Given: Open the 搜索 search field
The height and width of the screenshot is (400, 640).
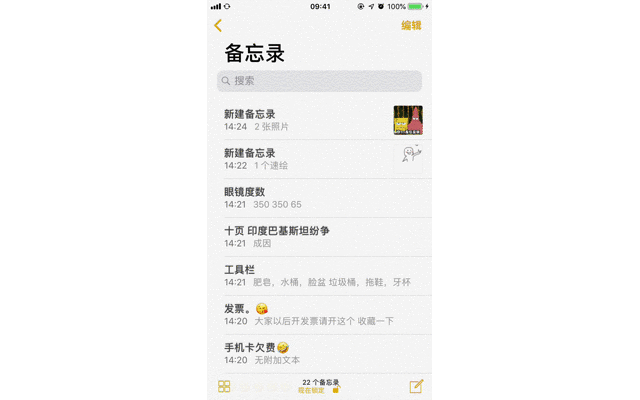Looking at the screenshot, I should 319,81.
